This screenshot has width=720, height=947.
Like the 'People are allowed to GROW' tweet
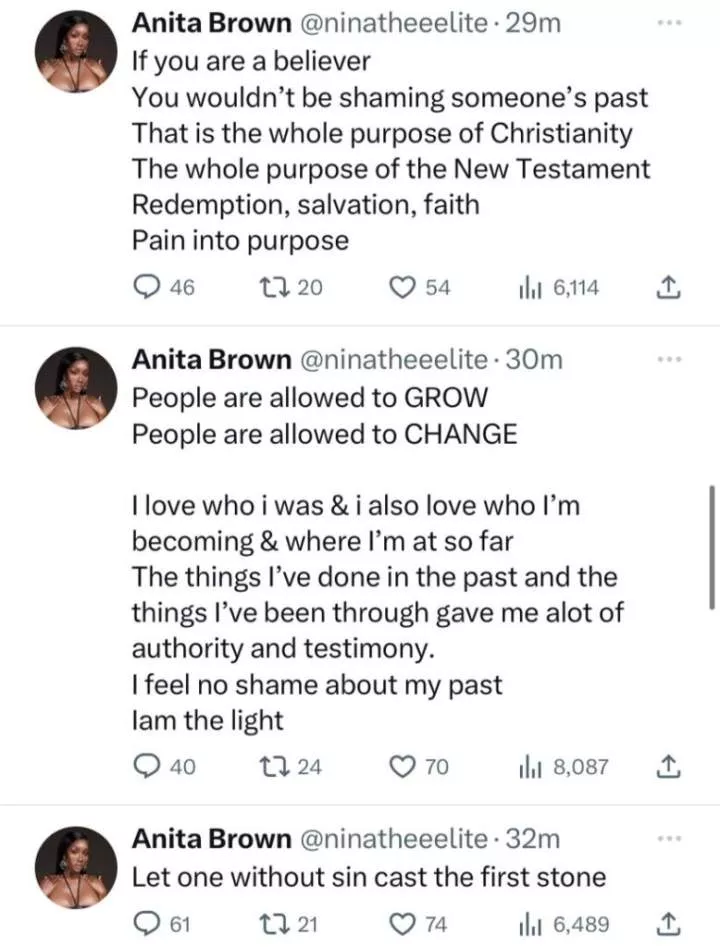[401, 767]
